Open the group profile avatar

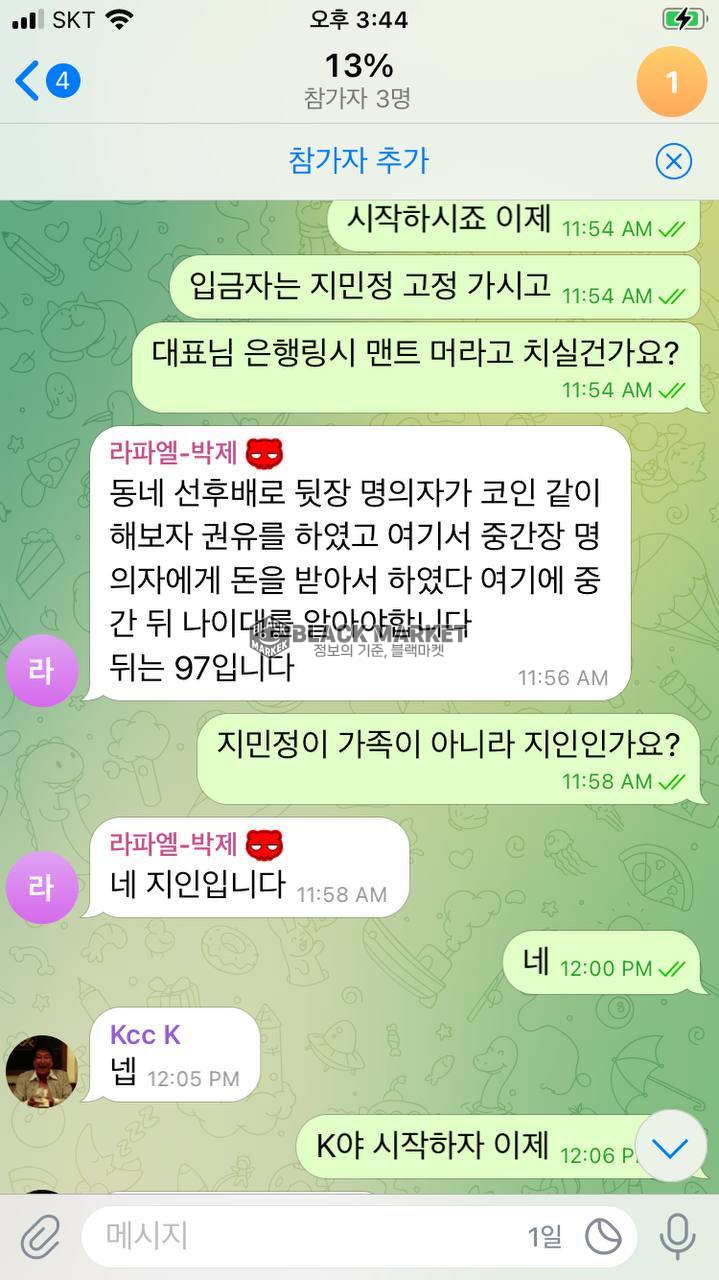[671, 81]
